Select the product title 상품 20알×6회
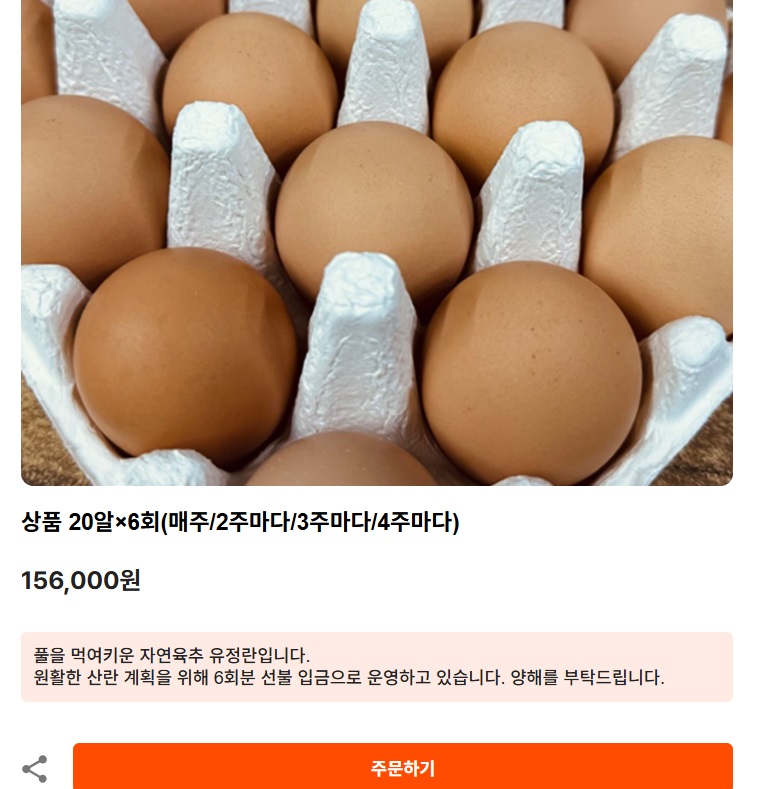757x789 pixels. click(90, 519)
